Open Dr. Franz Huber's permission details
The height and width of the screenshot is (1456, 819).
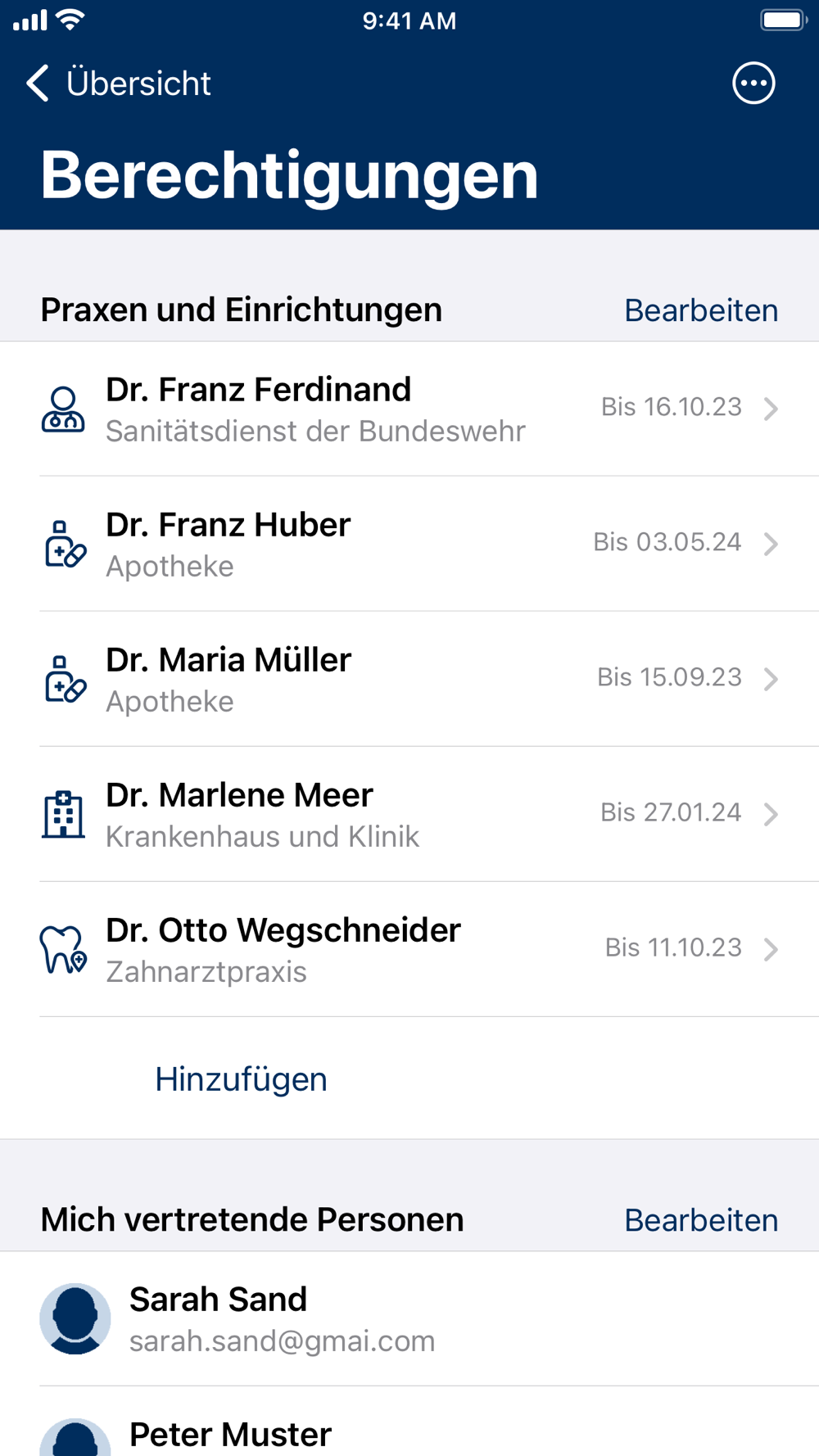click(409, 544)
